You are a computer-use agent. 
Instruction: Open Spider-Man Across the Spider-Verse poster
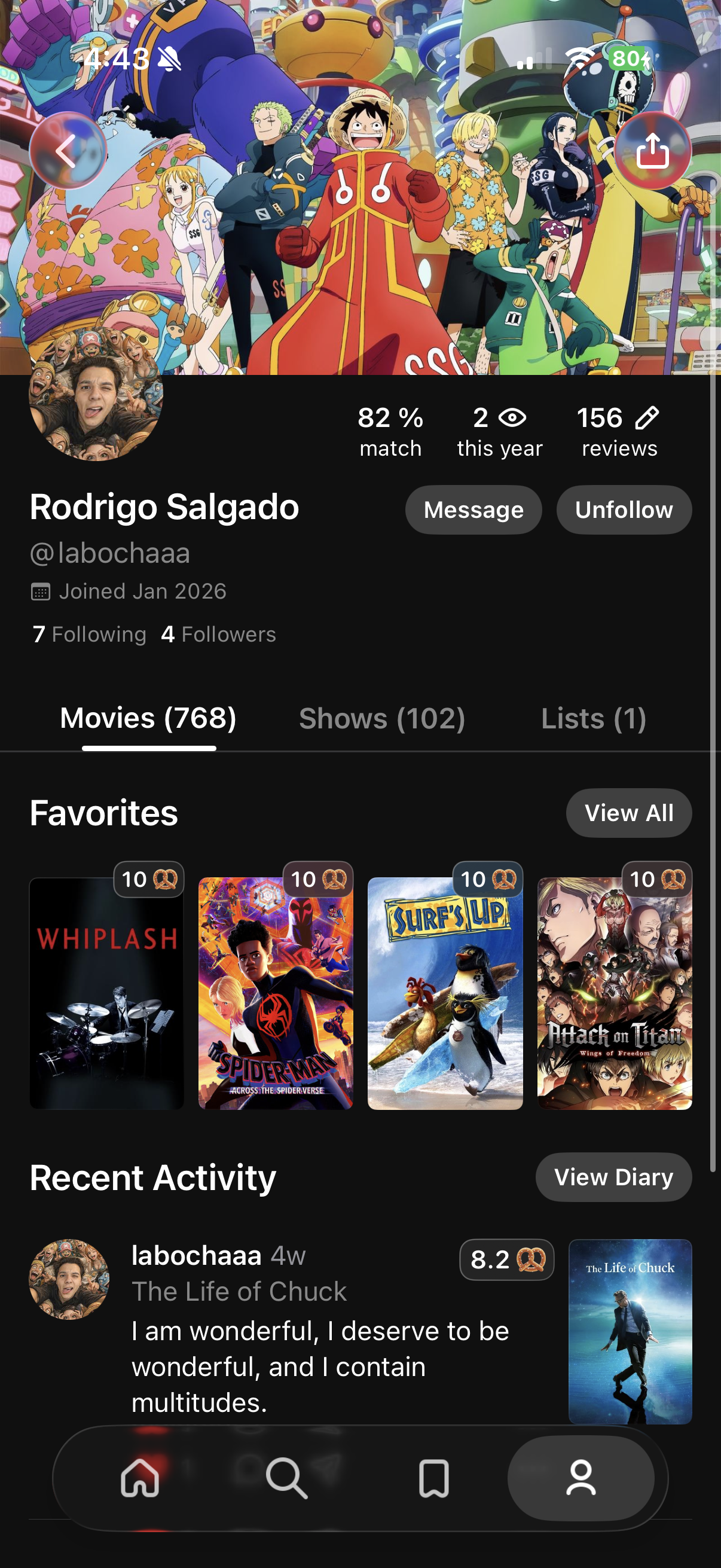click(x=276, y=993)
